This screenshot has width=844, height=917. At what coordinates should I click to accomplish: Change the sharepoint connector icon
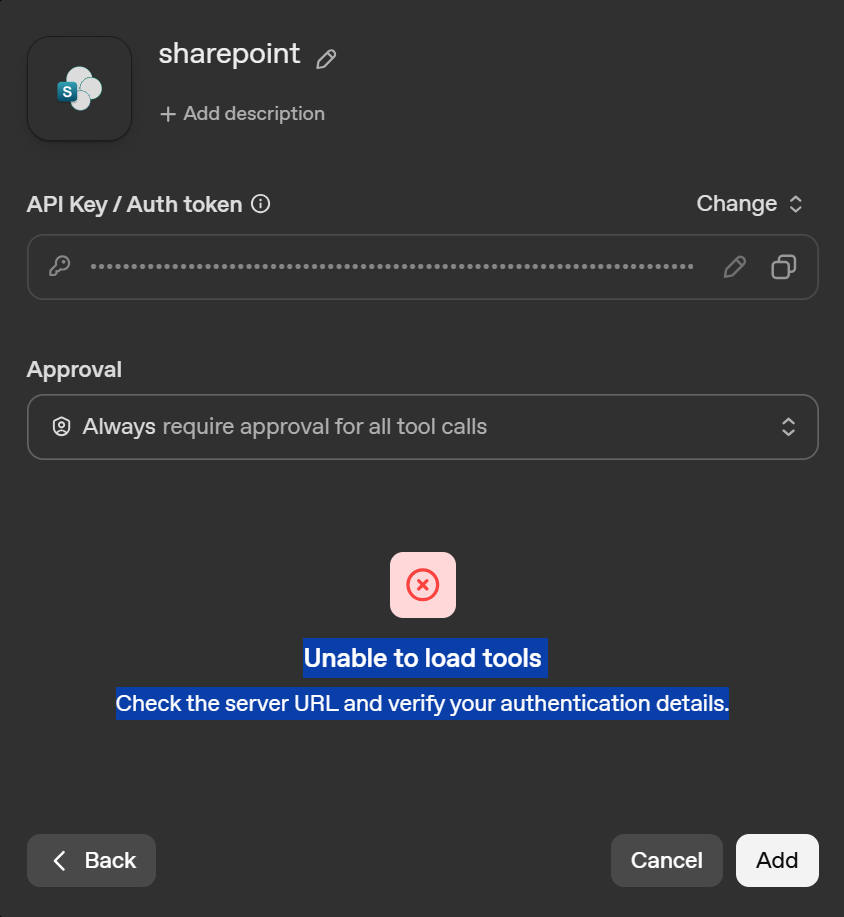(x=80, y=89)
